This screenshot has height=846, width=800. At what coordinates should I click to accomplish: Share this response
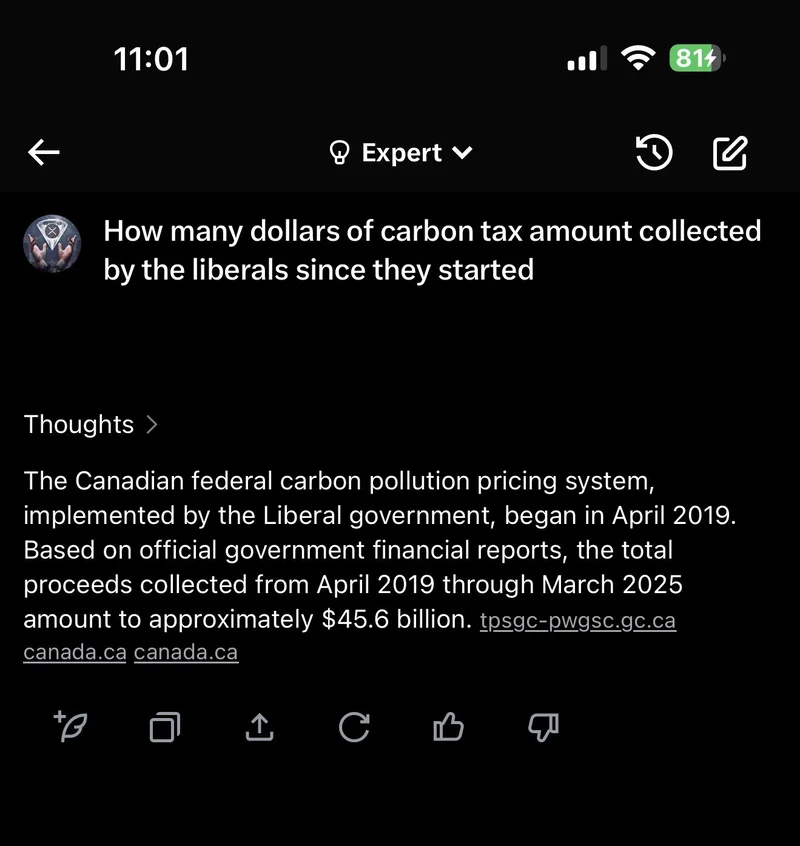tap(259, 727)
